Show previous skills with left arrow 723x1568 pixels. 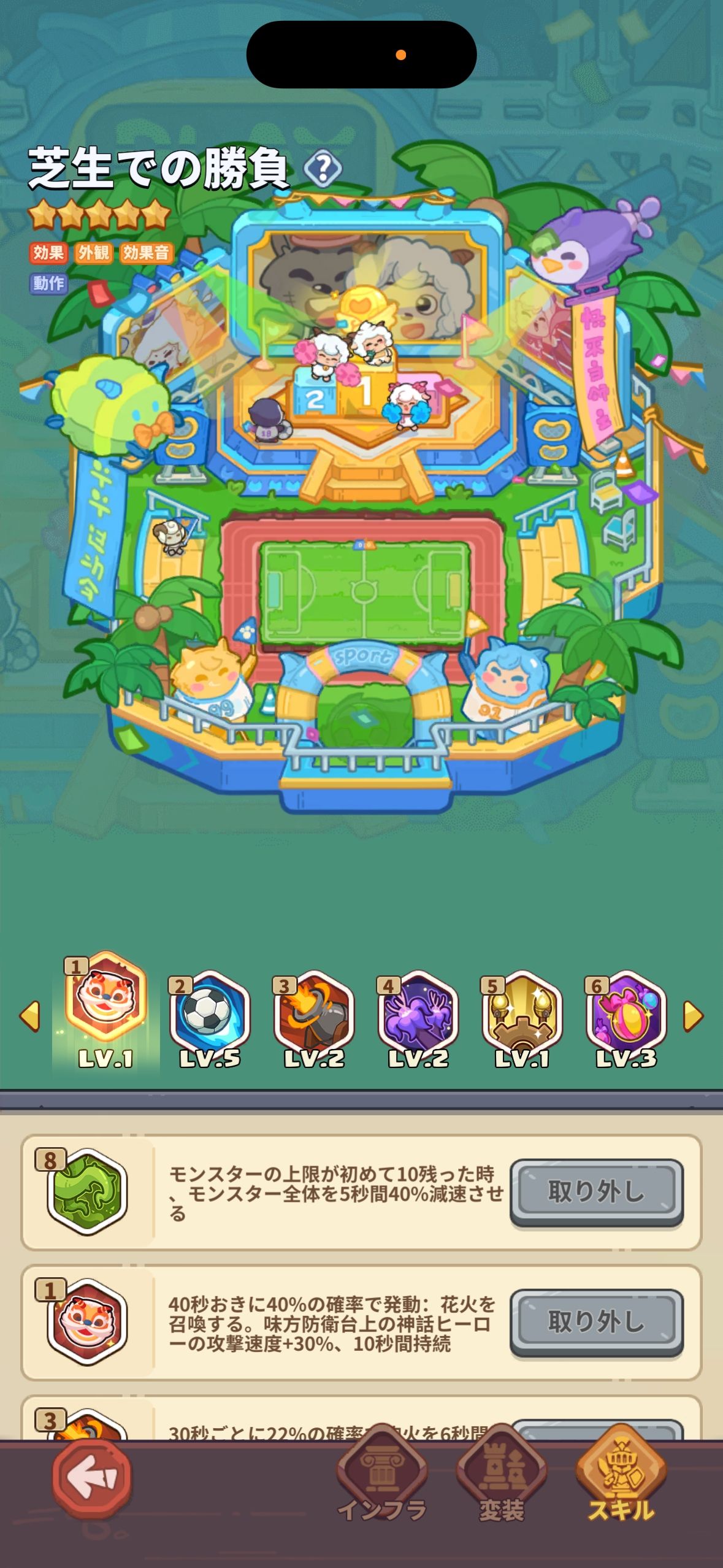29,1017
